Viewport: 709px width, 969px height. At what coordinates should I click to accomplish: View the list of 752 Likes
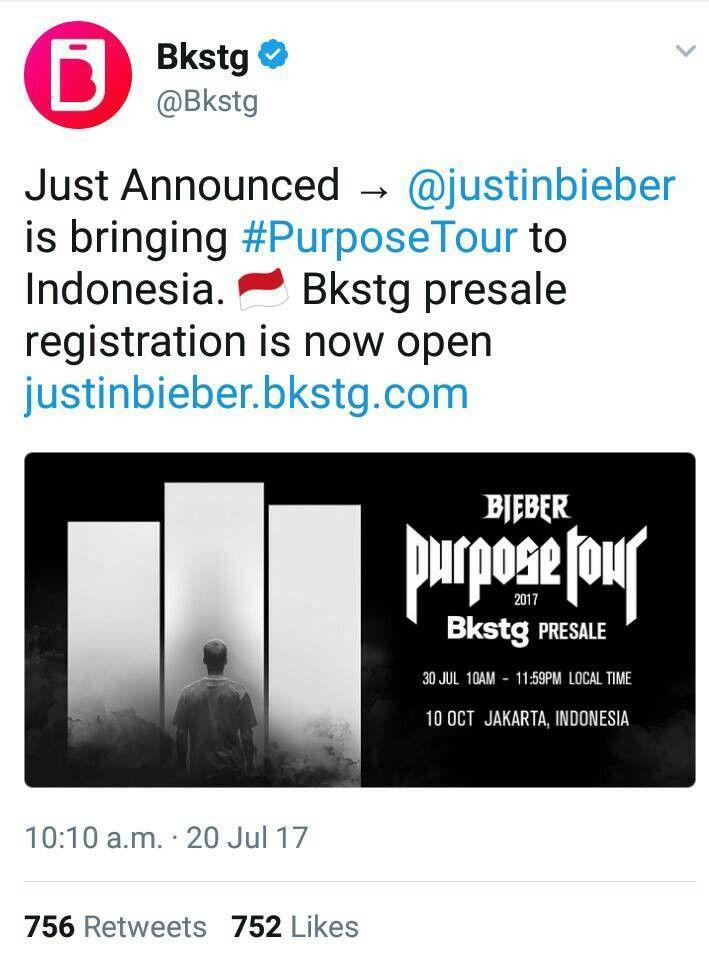pos(294,926)
